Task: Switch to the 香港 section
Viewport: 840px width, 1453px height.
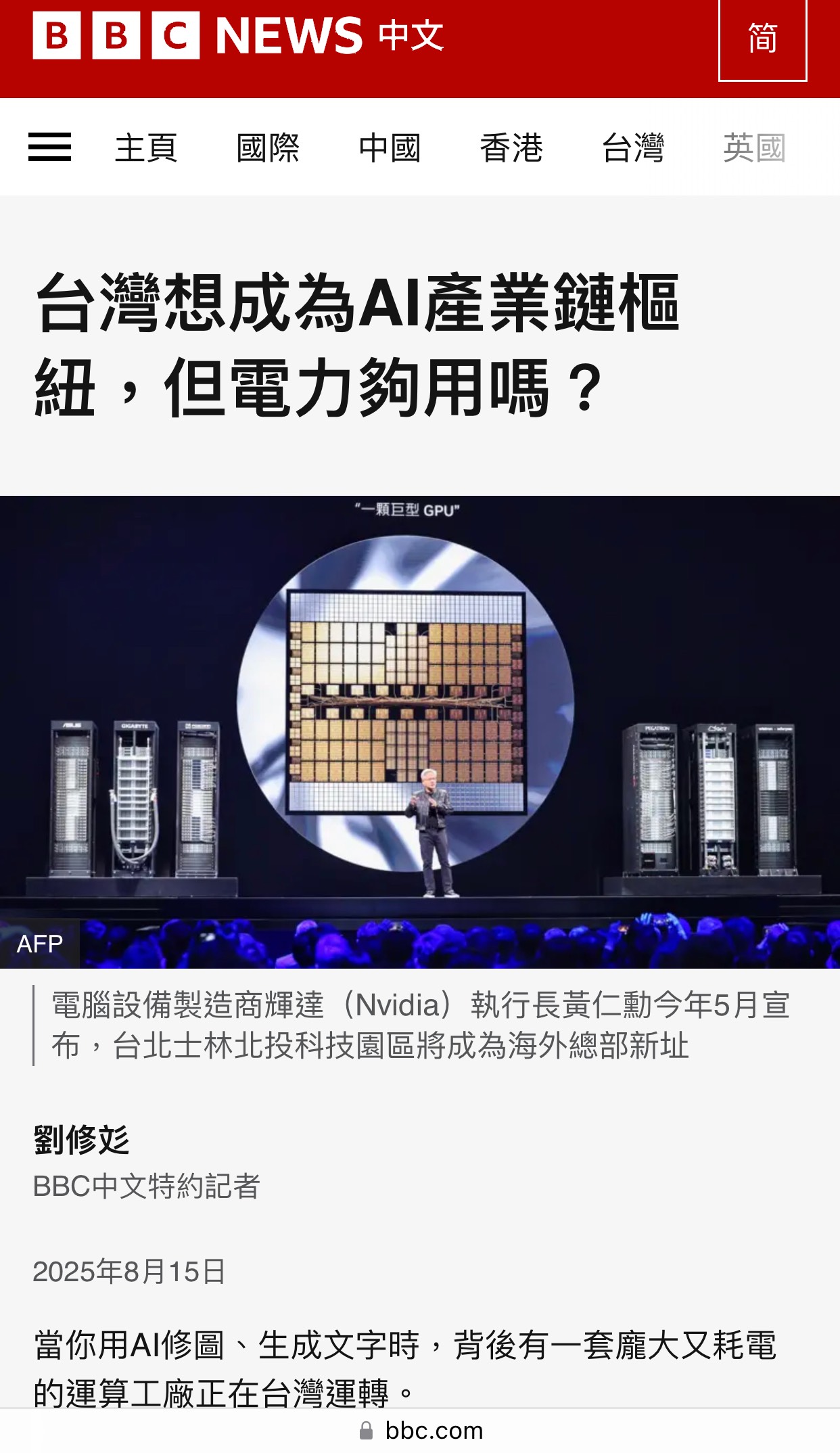Action: click(x=511, y=147)
